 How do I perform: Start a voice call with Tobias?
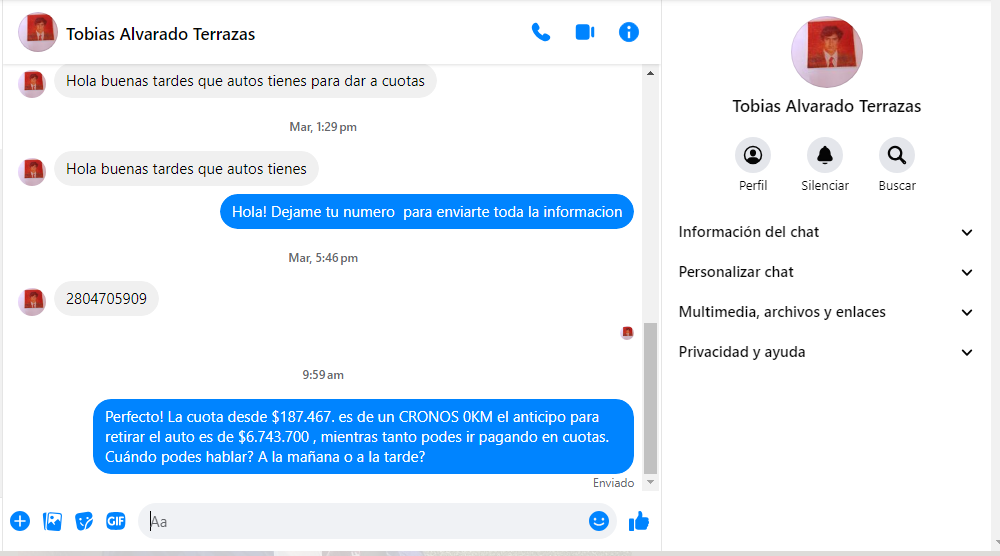click(541, 32)
